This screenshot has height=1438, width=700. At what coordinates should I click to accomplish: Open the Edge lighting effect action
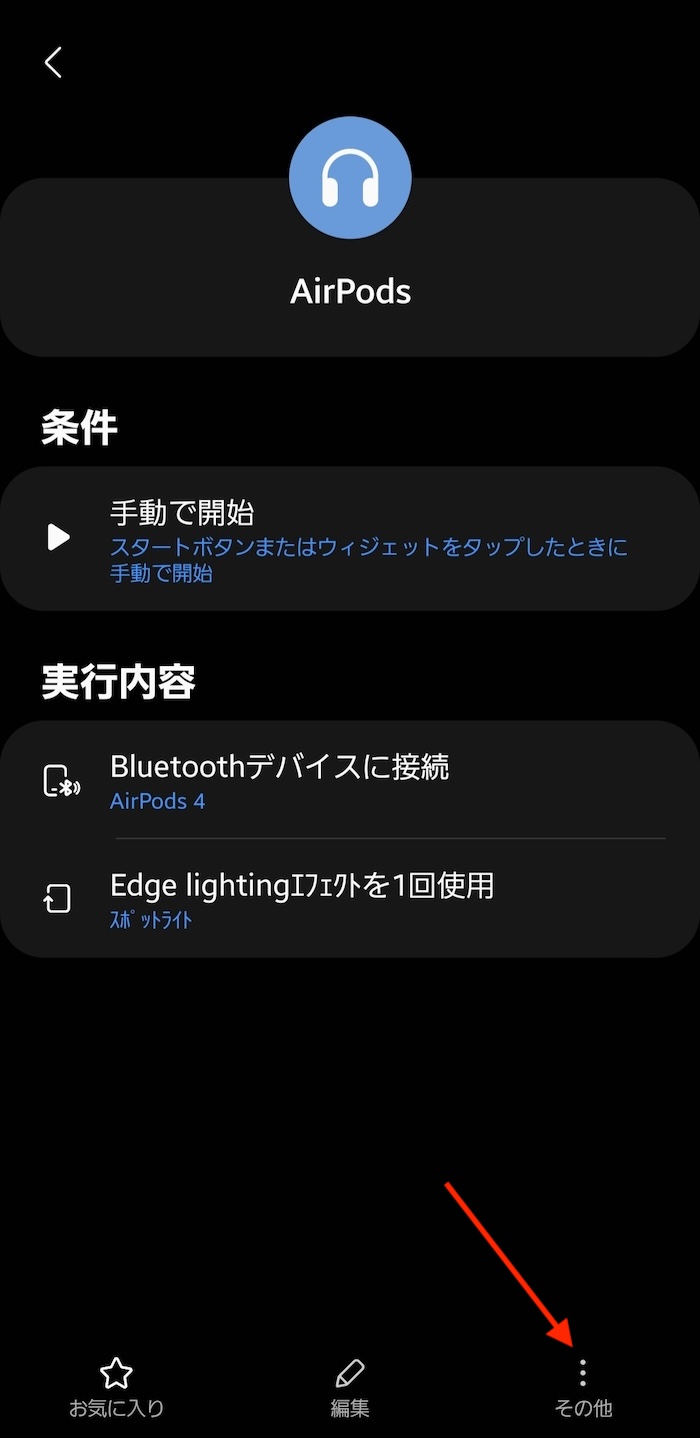350,898
